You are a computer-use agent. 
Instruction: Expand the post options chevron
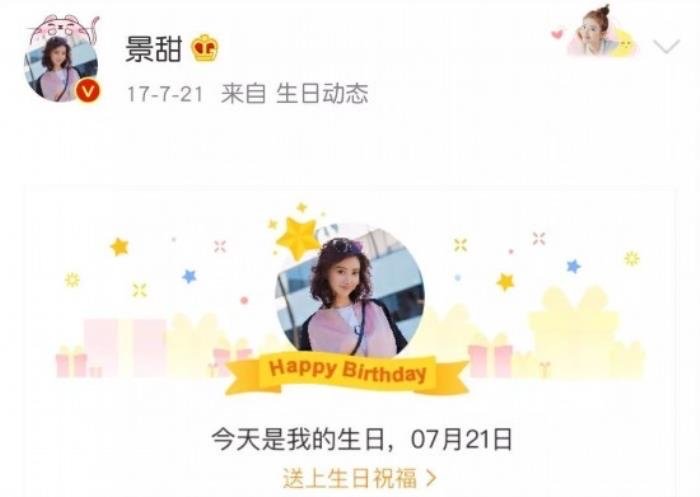pyautogui.click(x=665, y=46)
